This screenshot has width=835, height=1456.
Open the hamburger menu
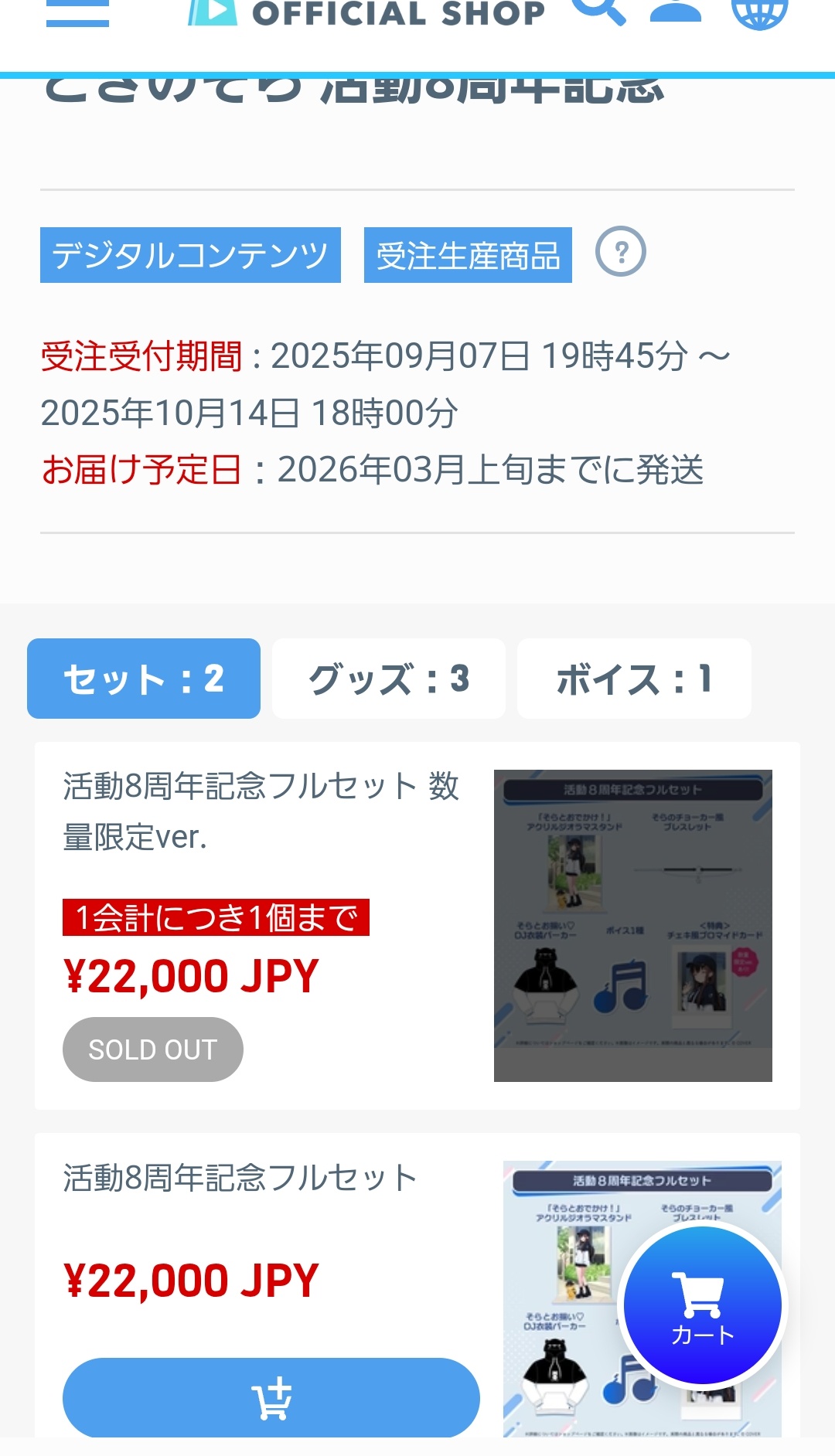pyautogui.click(x=77, y=14)
